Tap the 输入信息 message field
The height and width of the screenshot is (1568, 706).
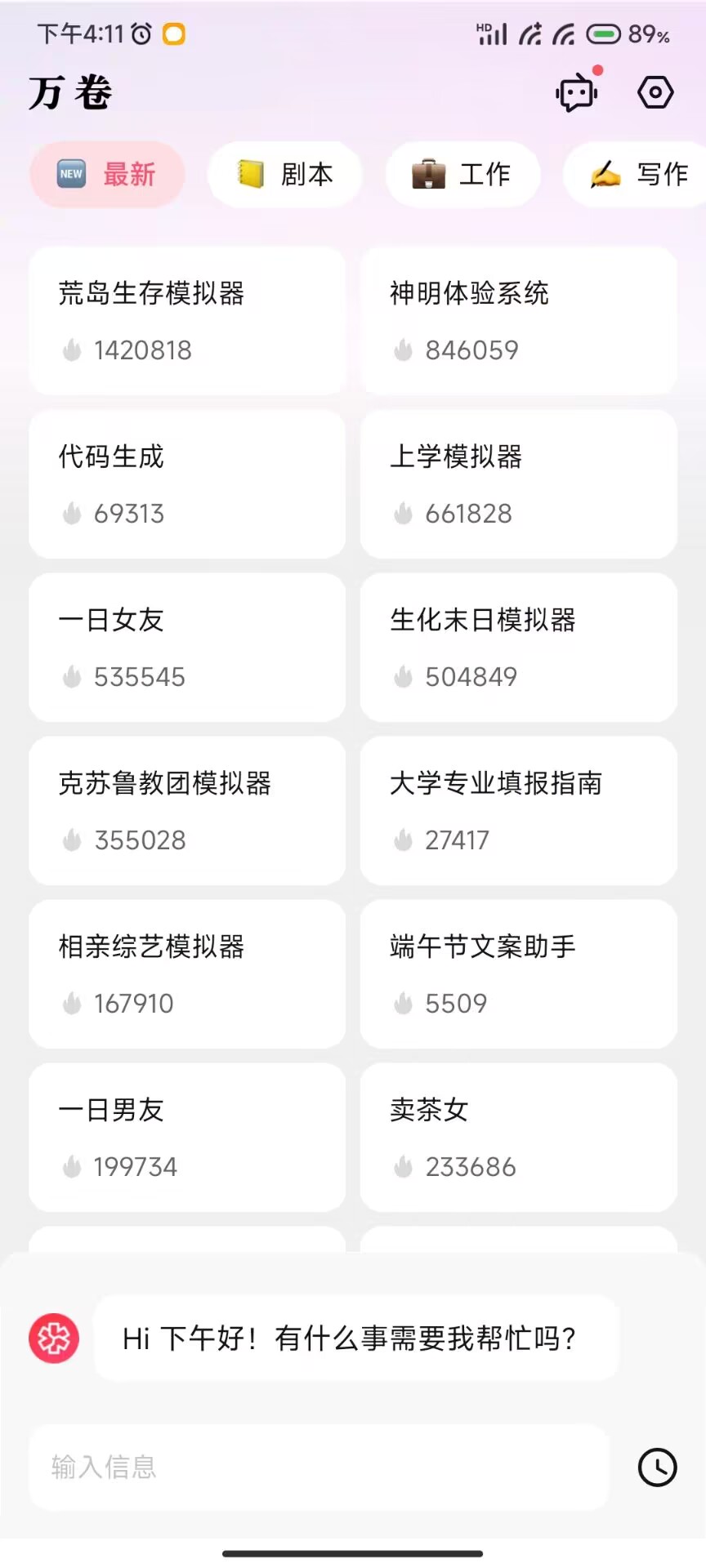319,1467
